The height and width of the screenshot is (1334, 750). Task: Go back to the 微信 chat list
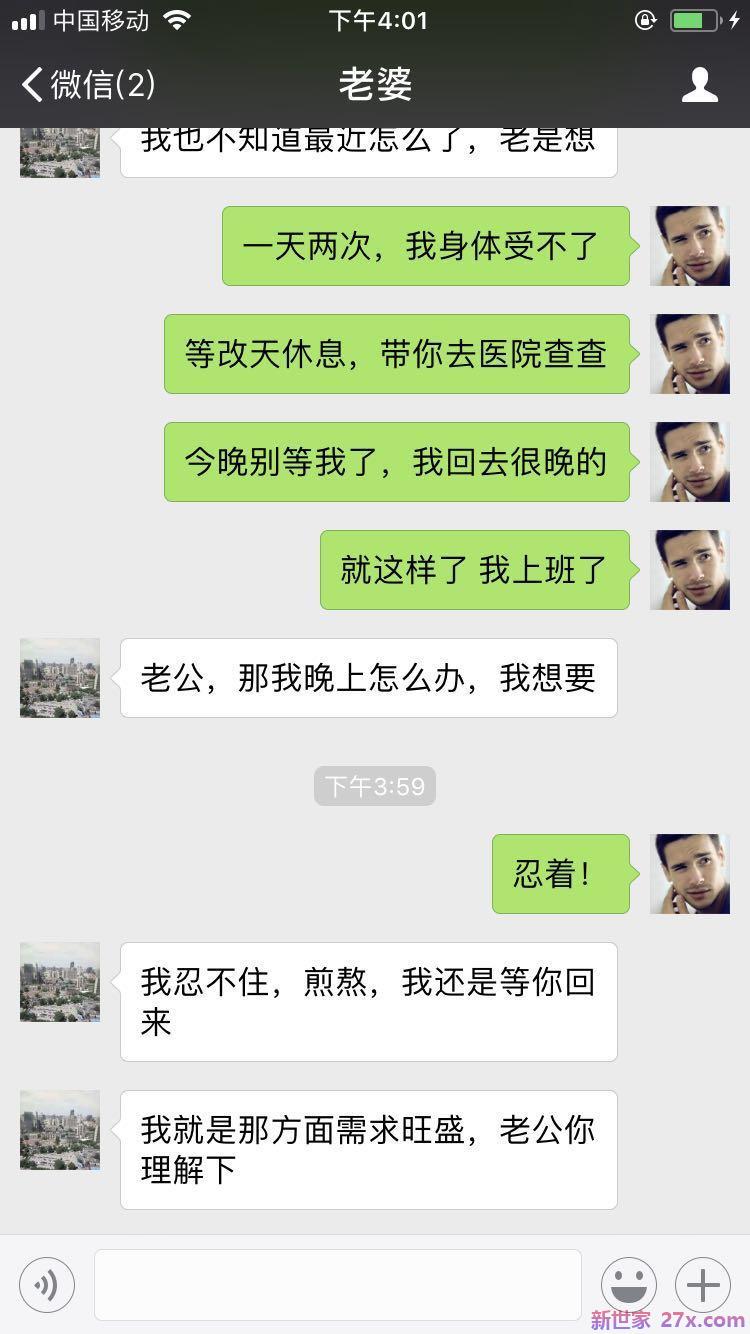click(x=88, y=84)
